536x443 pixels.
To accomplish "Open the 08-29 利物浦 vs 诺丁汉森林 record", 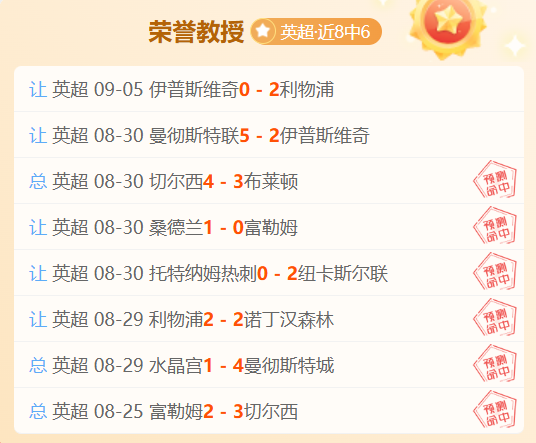I will (x=269, y=319).
